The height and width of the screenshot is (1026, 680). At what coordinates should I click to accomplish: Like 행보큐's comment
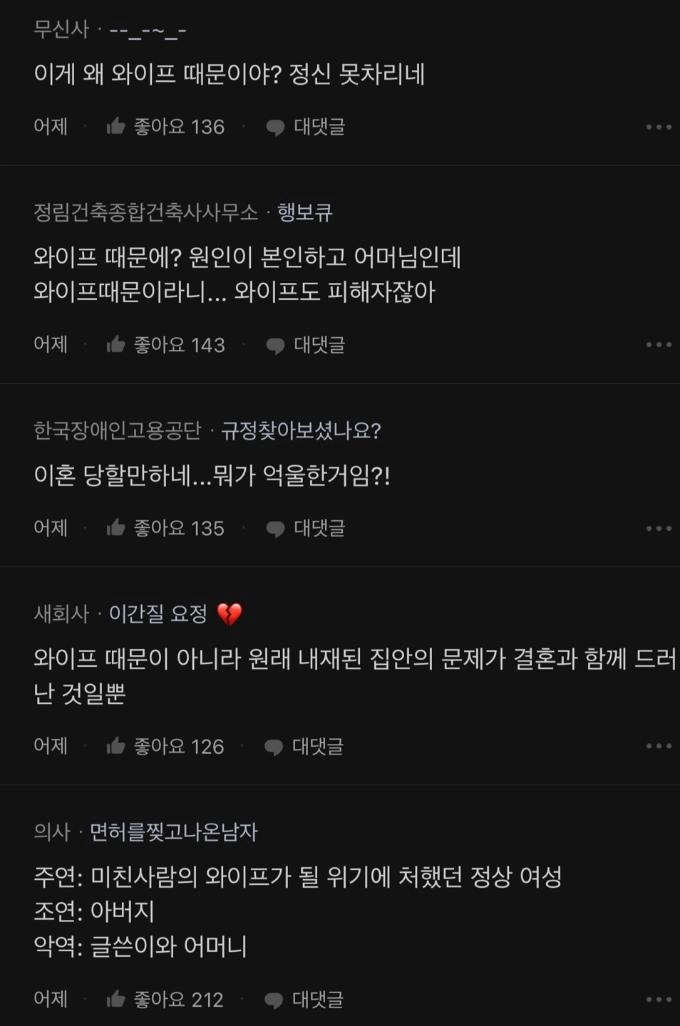click(x=165, y=345)
